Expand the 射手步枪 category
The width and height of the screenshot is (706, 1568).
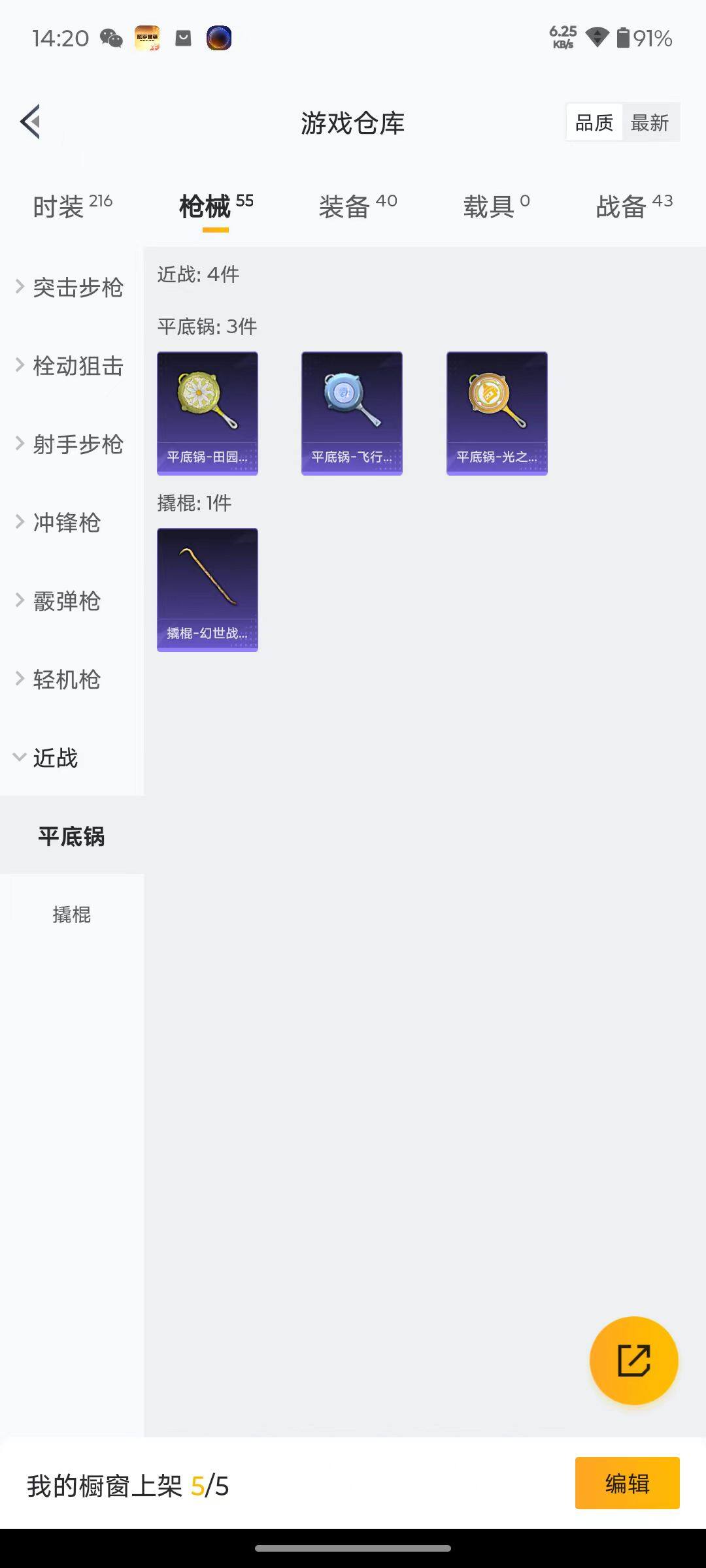tap(71, 444)
